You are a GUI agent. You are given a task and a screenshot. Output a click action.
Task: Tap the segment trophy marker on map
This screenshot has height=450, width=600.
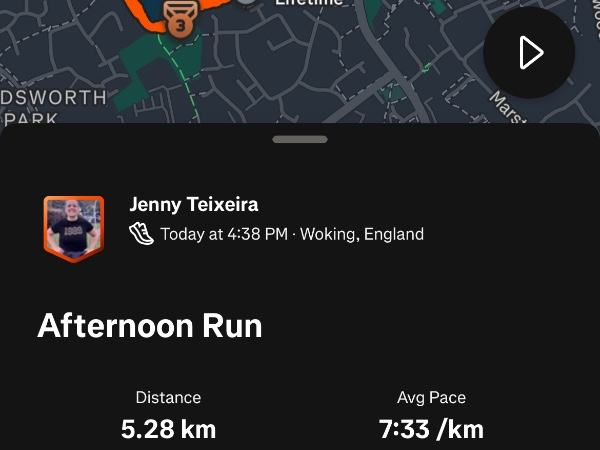[179, 19]
